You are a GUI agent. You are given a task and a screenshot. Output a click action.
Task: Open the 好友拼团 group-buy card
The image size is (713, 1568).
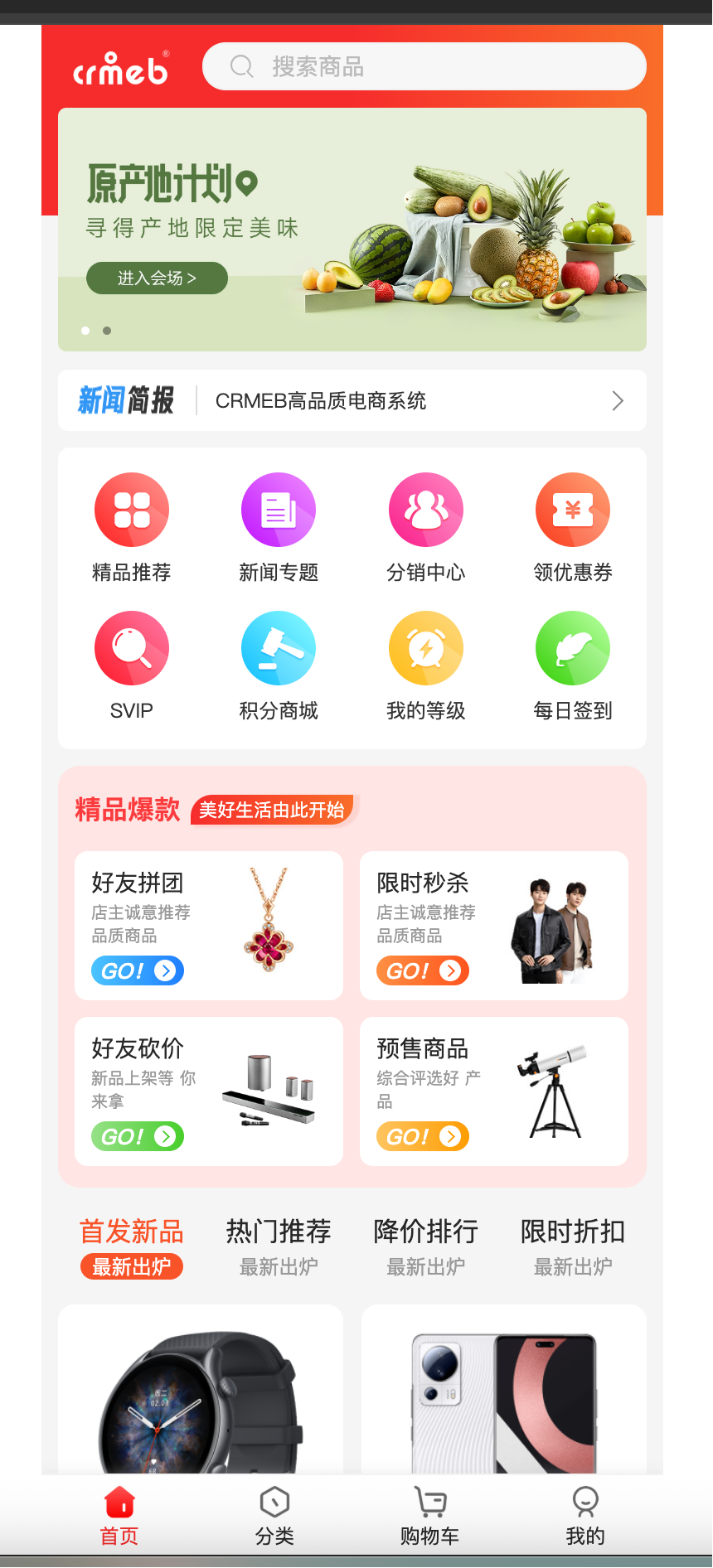209,926
